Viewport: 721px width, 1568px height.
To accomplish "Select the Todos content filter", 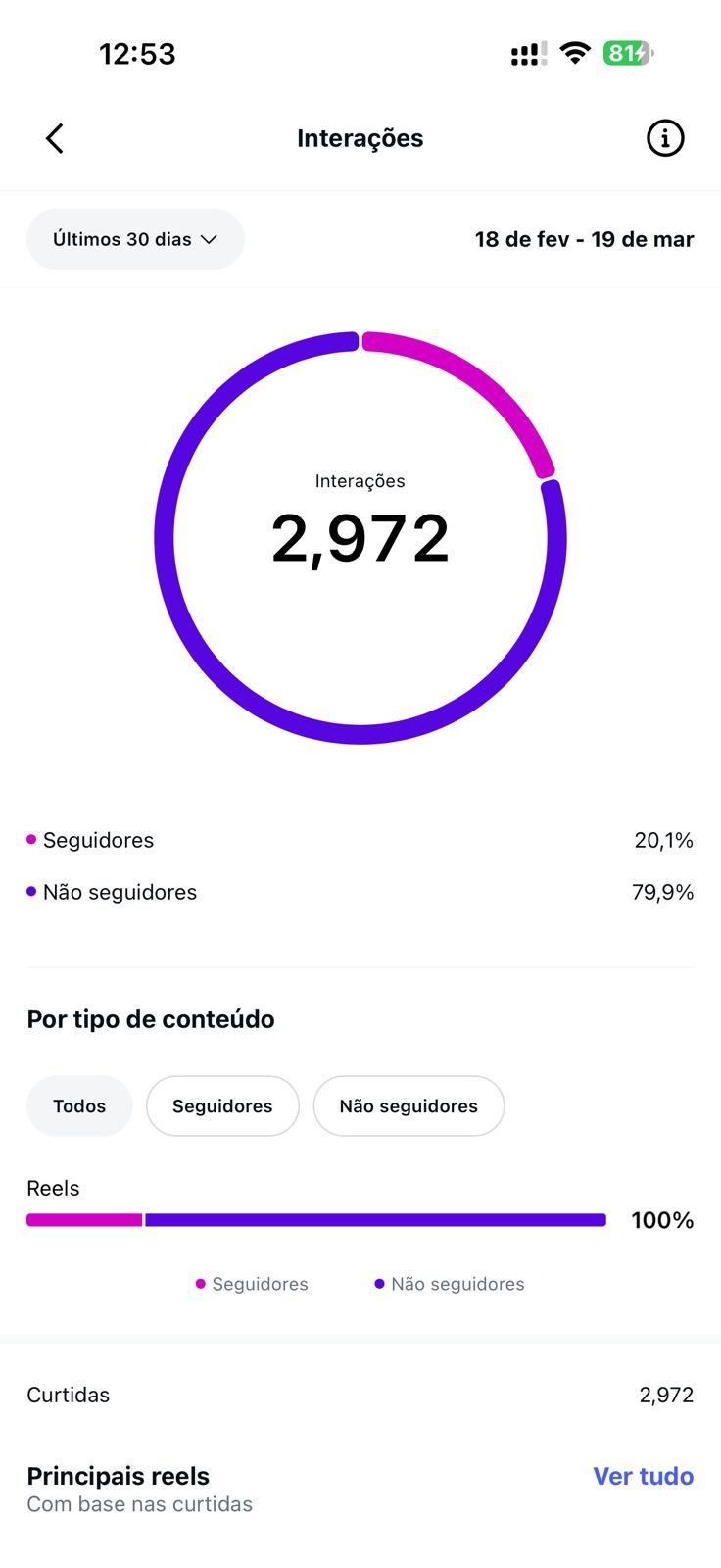I will (79, 1105).
